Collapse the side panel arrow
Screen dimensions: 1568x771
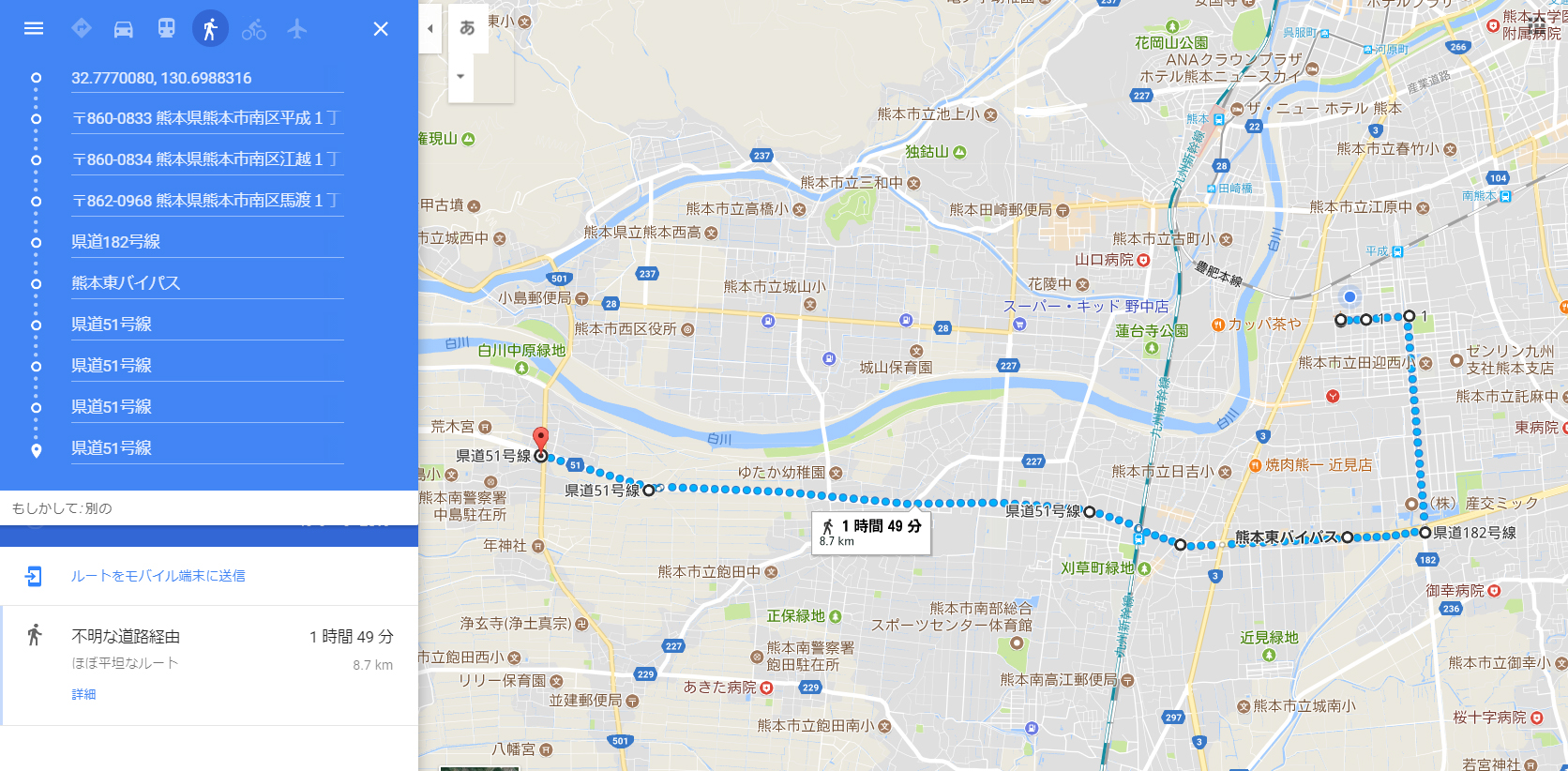(x=430, y=28)
